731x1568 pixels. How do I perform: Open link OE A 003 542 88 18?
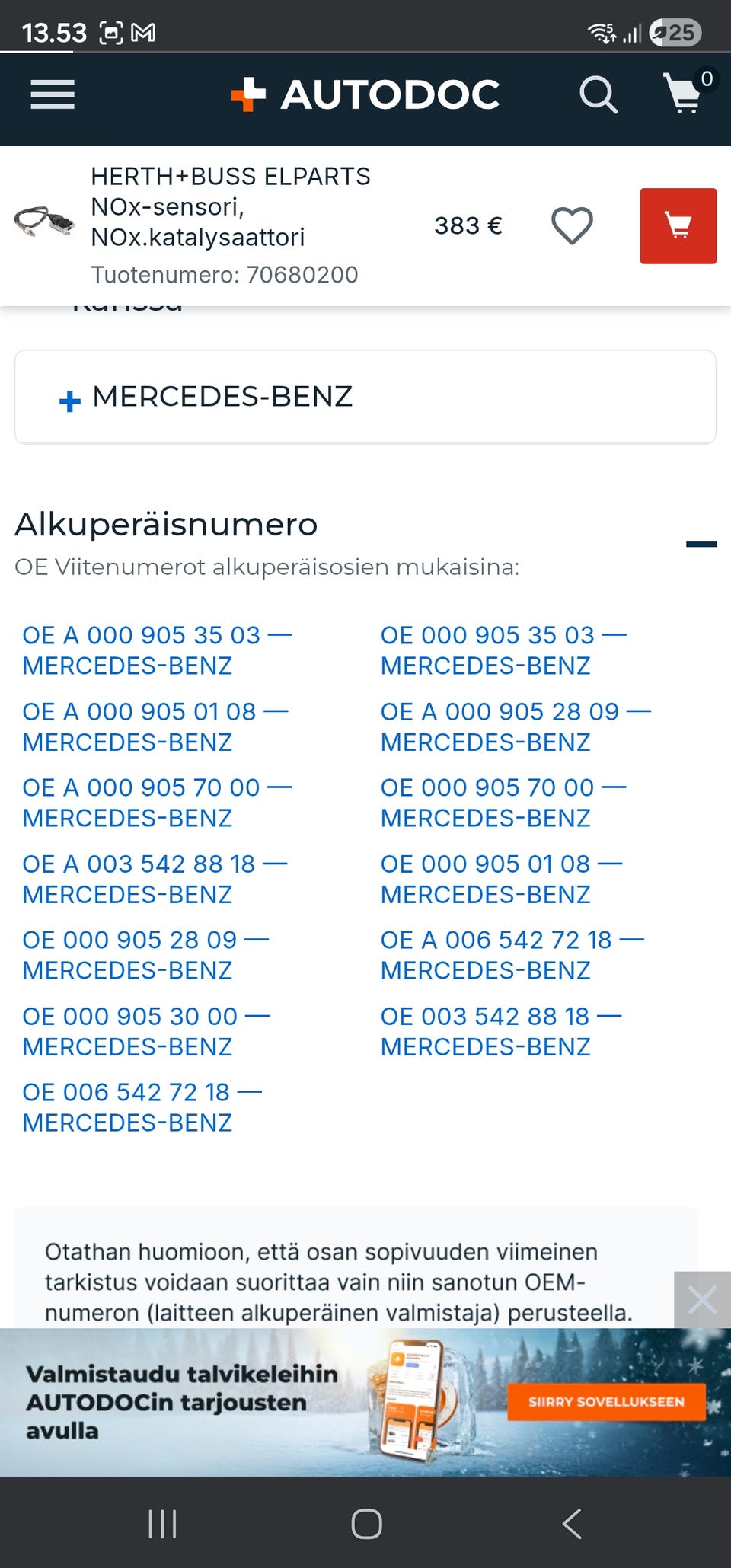point(155,879)
